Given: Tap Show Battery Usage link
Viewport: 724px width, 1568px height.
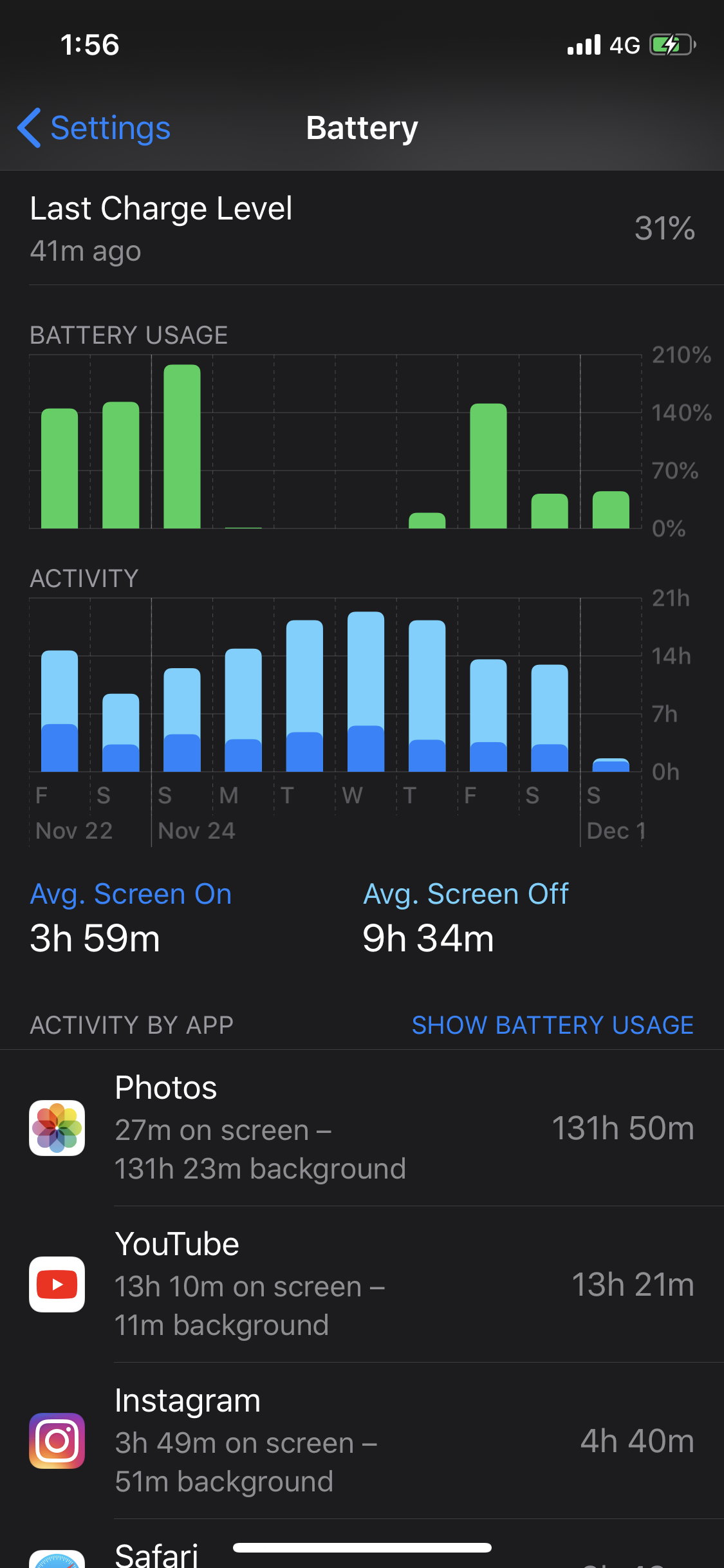Looking at the screenshot, I should tap(552, 1025).
